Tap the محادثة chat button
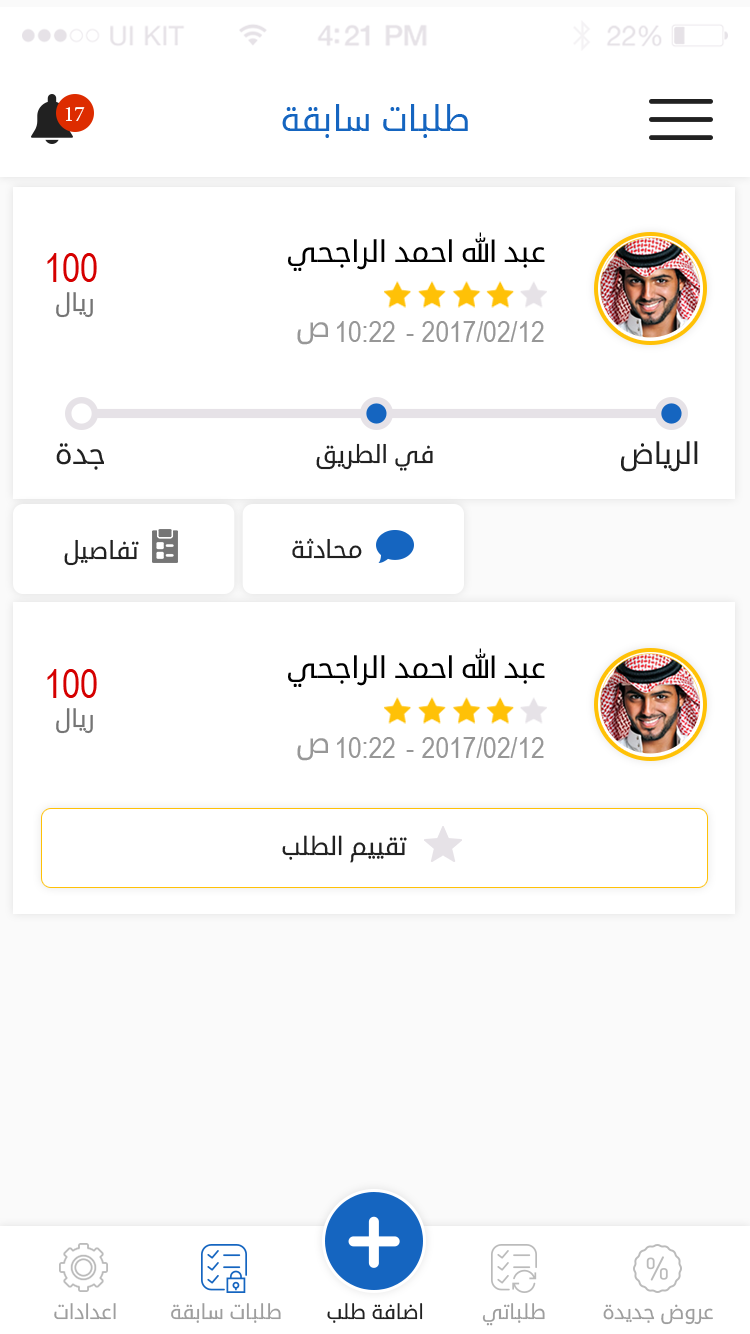The image size is (750, 1334). click(353, 548)
